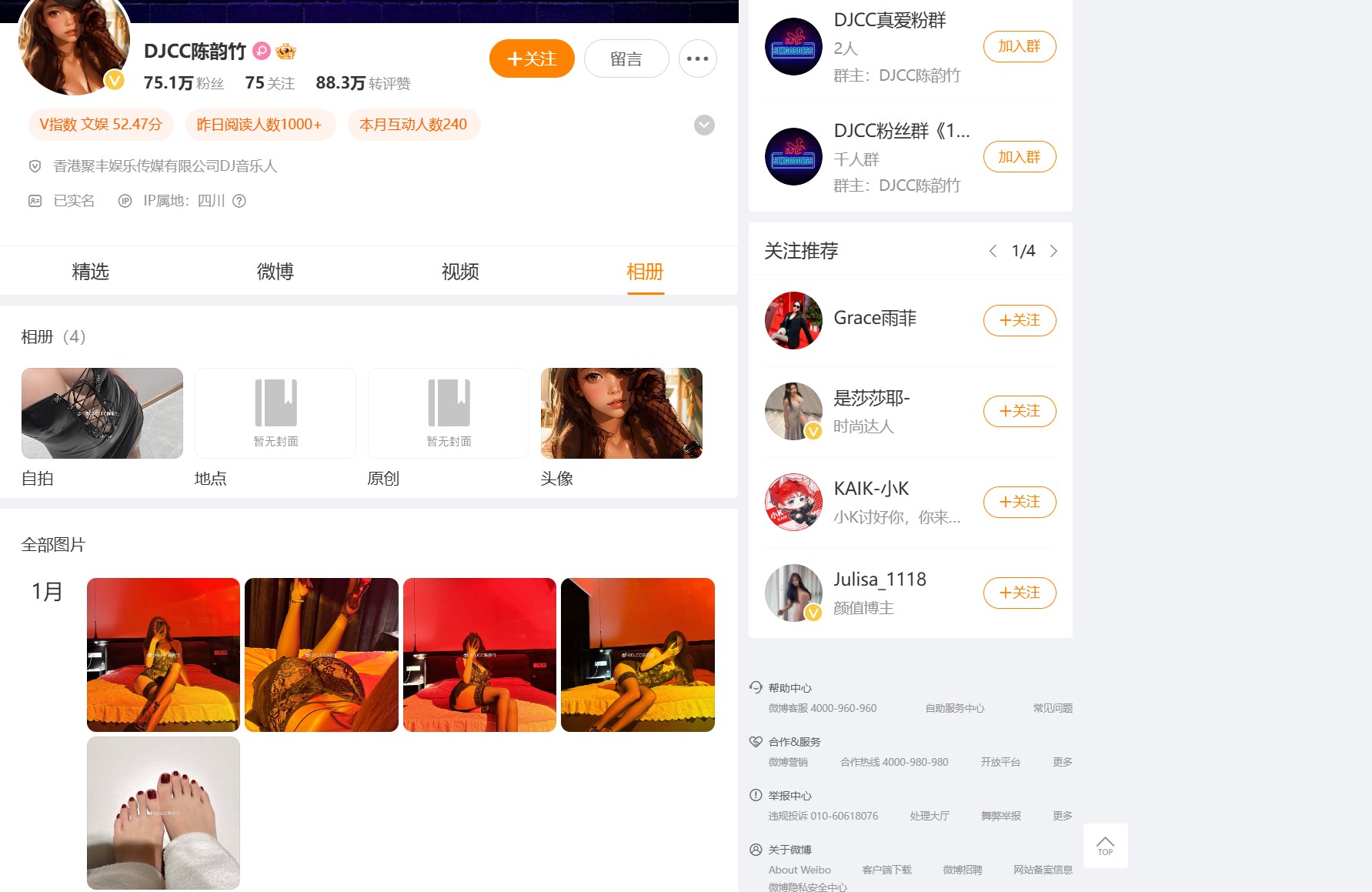The height and width of the screenshot is (892, 1372).
Task: Join the DJCC真爱粉群 group
Action: (x=1019, y=47)
